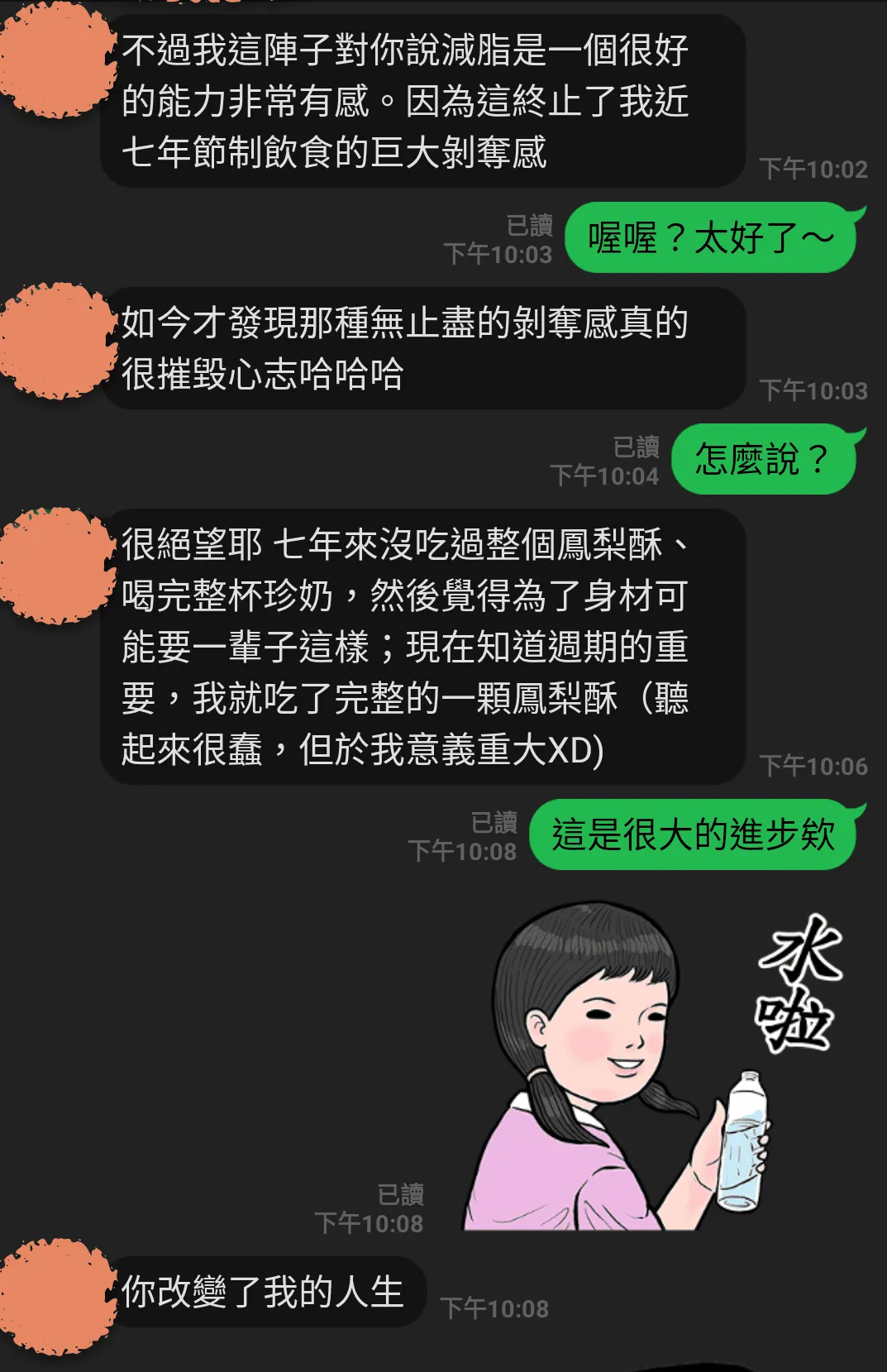Click the 已讀 receipt beside 怎麼說？
The image size is (887, 1372).
coord(637,445)
